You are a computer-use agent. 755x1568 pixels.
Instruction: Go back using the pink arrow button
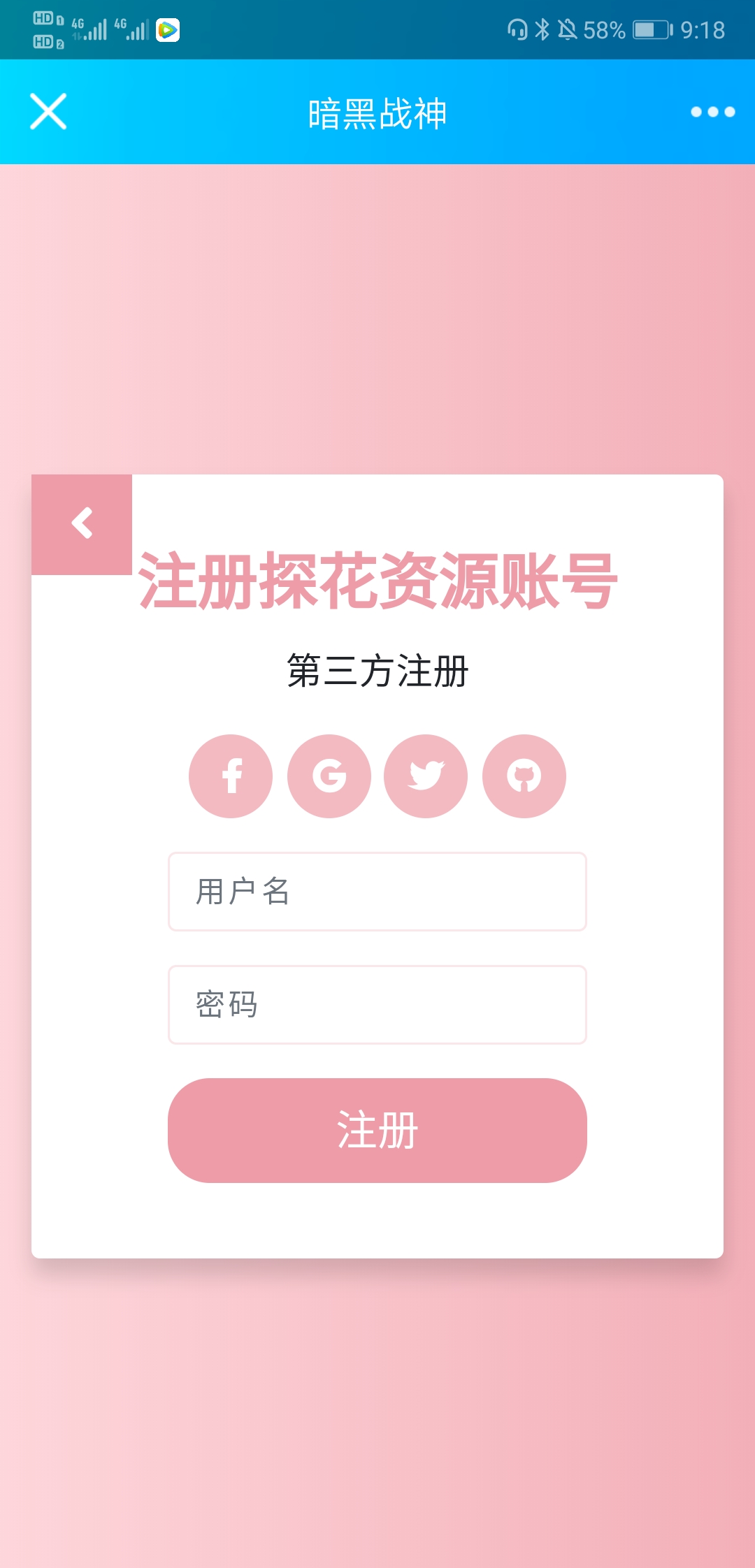click(x=82, y=524)
